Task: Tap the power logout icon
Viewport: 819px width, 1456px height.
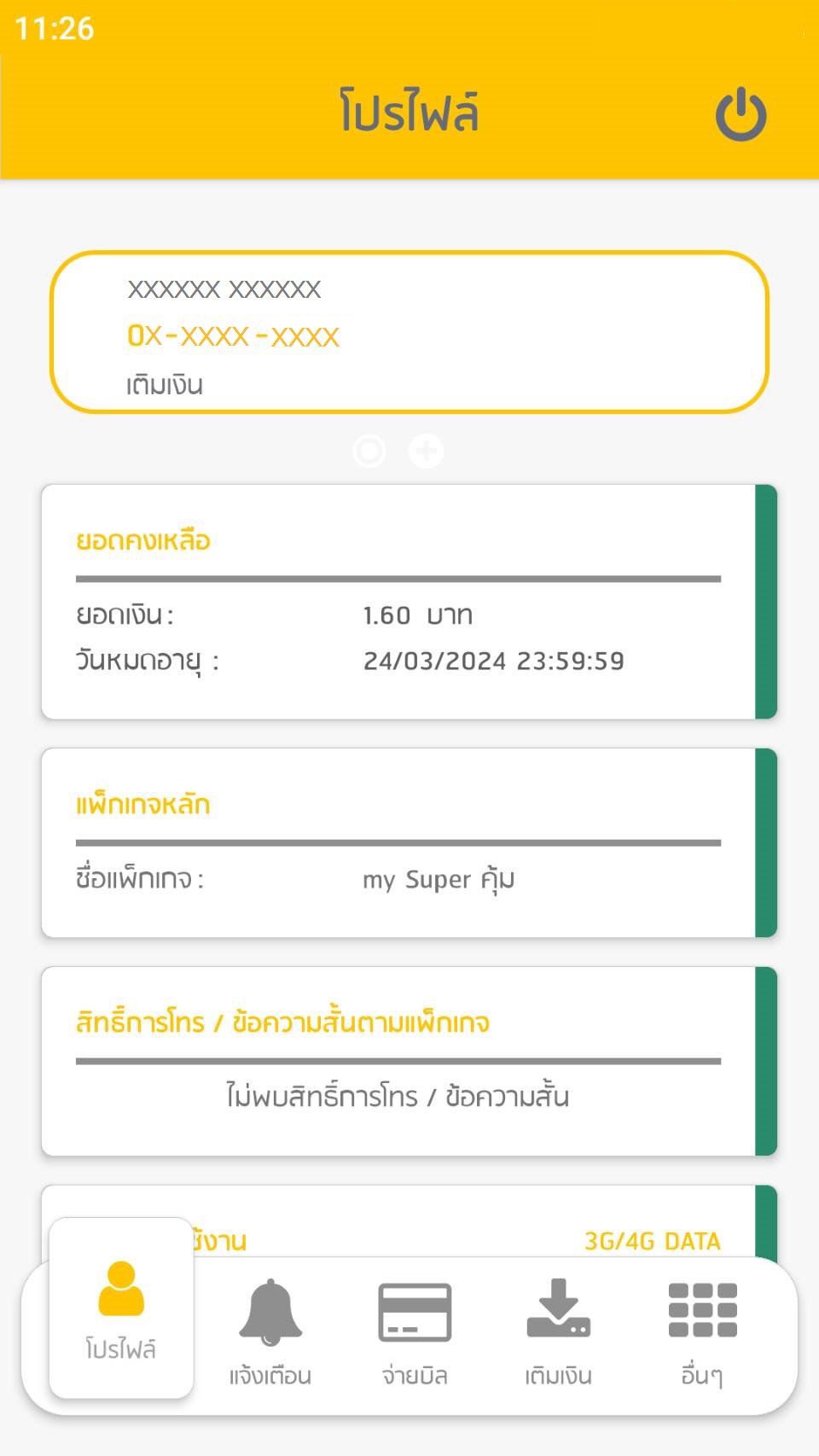Action: pos(741,114)
